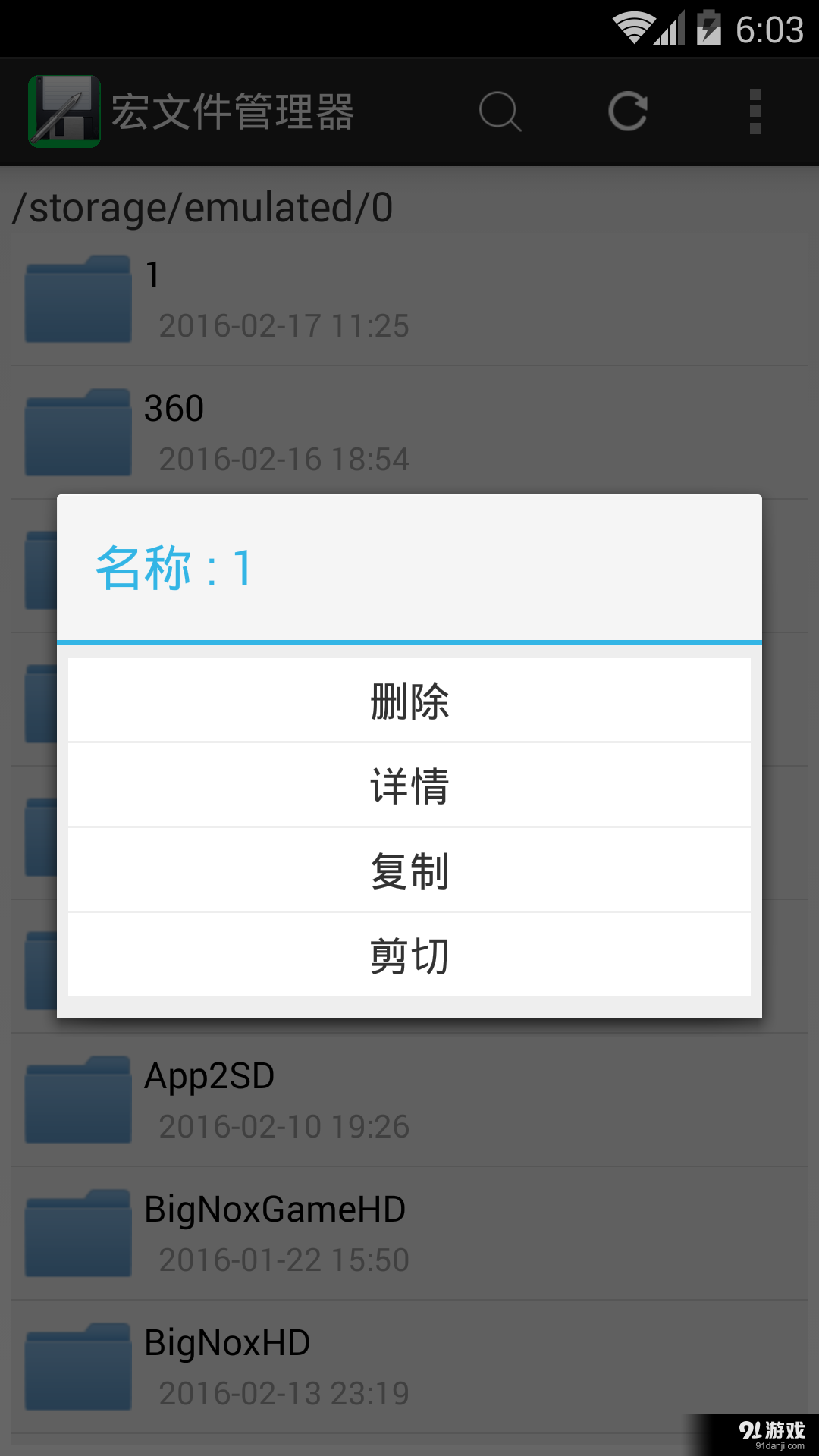Tap the folder icon next to 360
Viewport: 819px width, 1456px height.
point(77,432)
